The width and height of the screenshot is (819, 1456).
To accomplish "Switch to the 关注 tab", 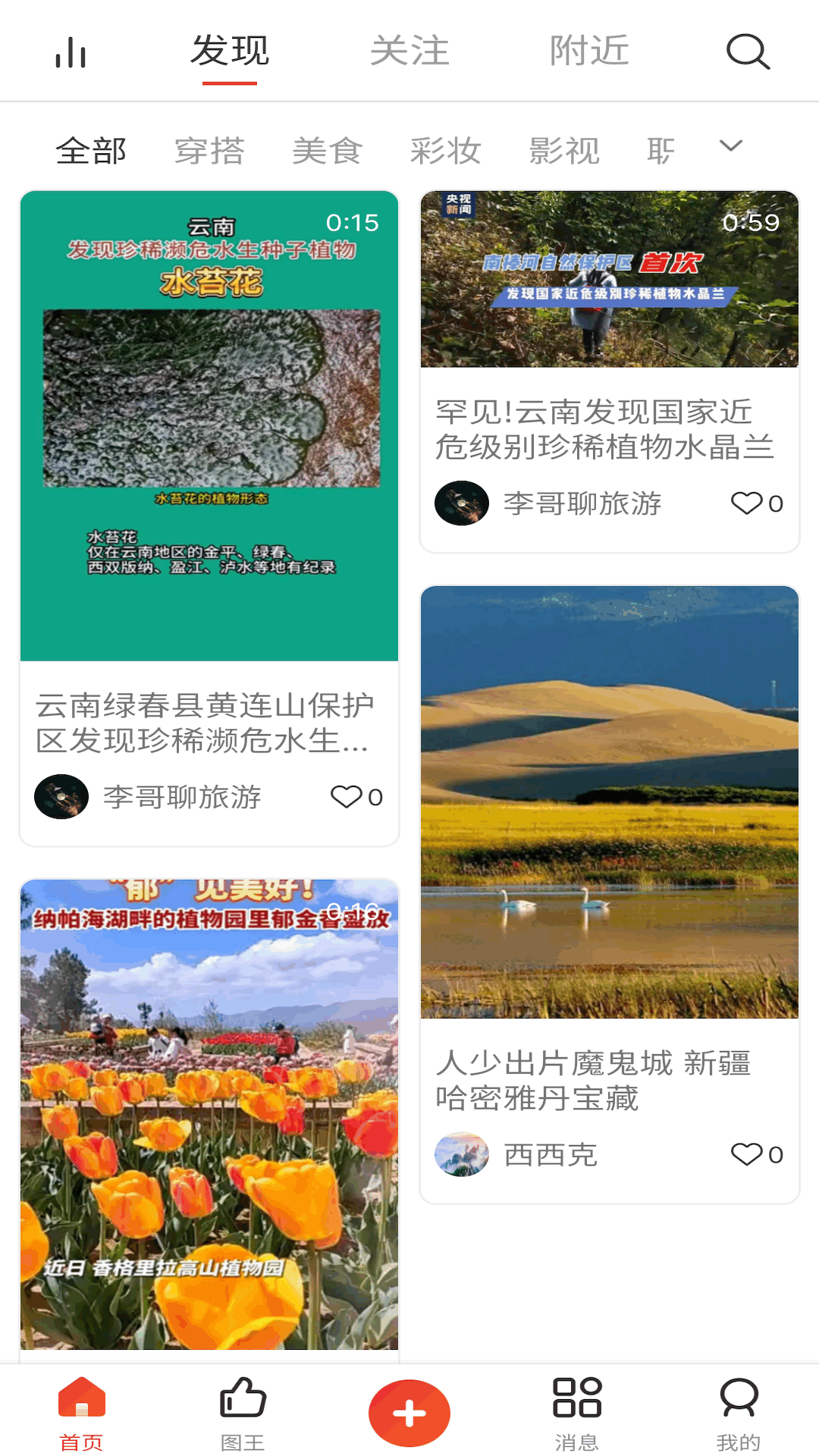I will (409, 52).
